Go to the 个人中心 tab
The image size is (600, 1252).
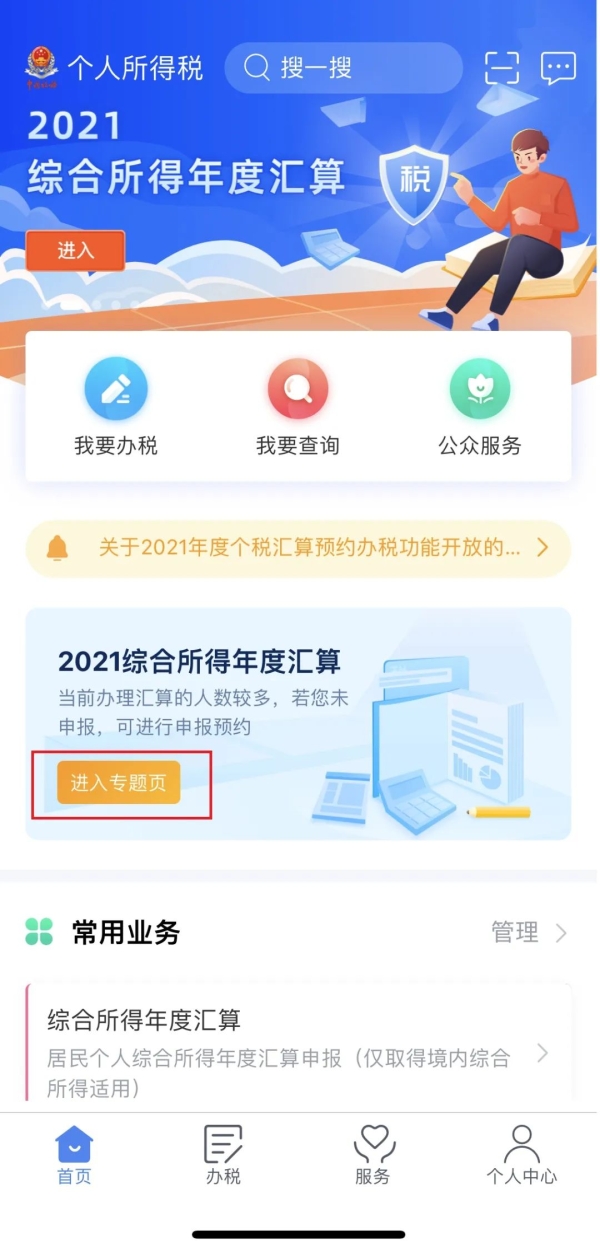coord(521,1155)
